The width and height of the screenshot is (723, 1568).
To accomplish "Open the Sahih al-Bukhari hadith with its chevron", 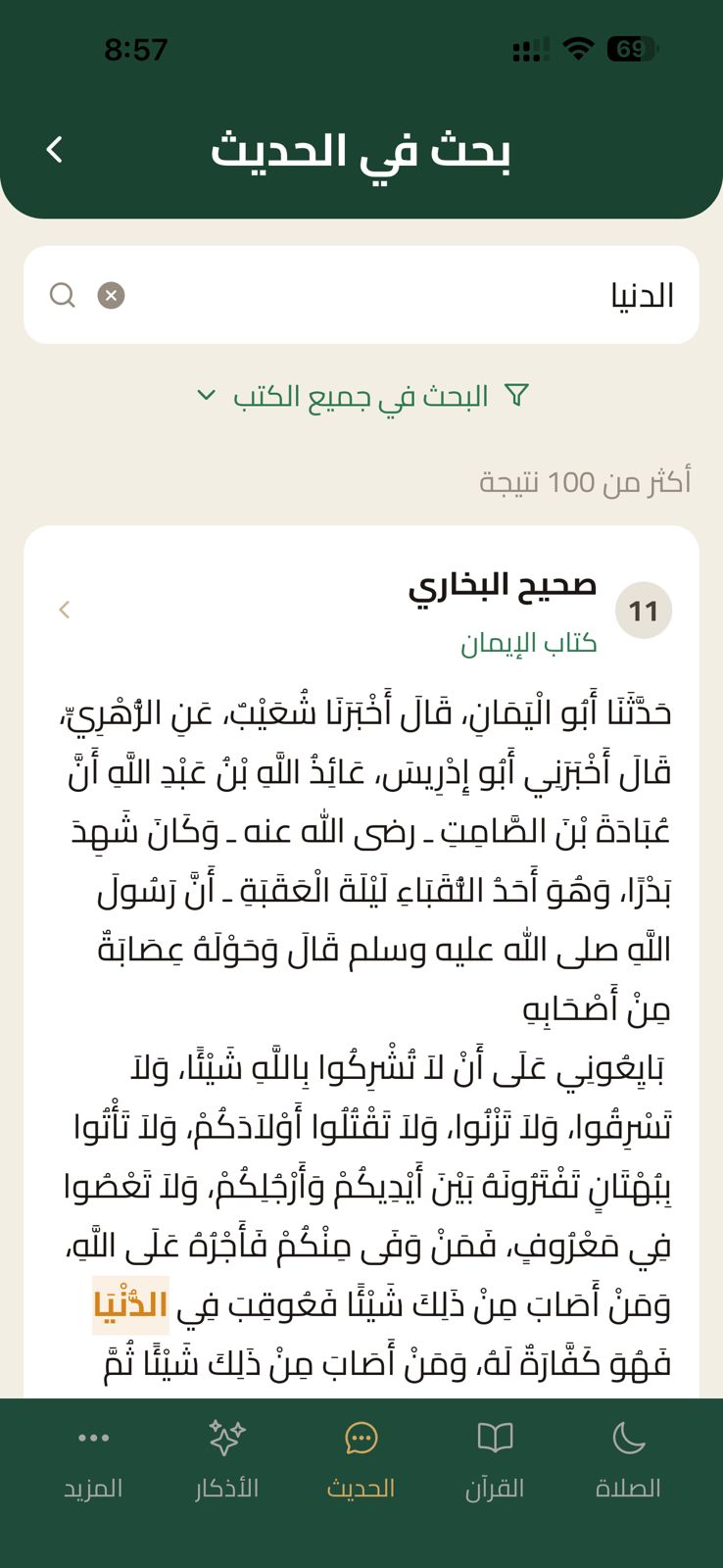I will [64, 610].
